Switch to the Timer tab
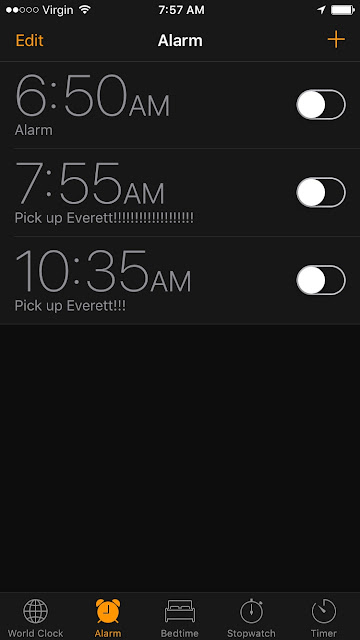Screen dimensions: 360x640 324,618
